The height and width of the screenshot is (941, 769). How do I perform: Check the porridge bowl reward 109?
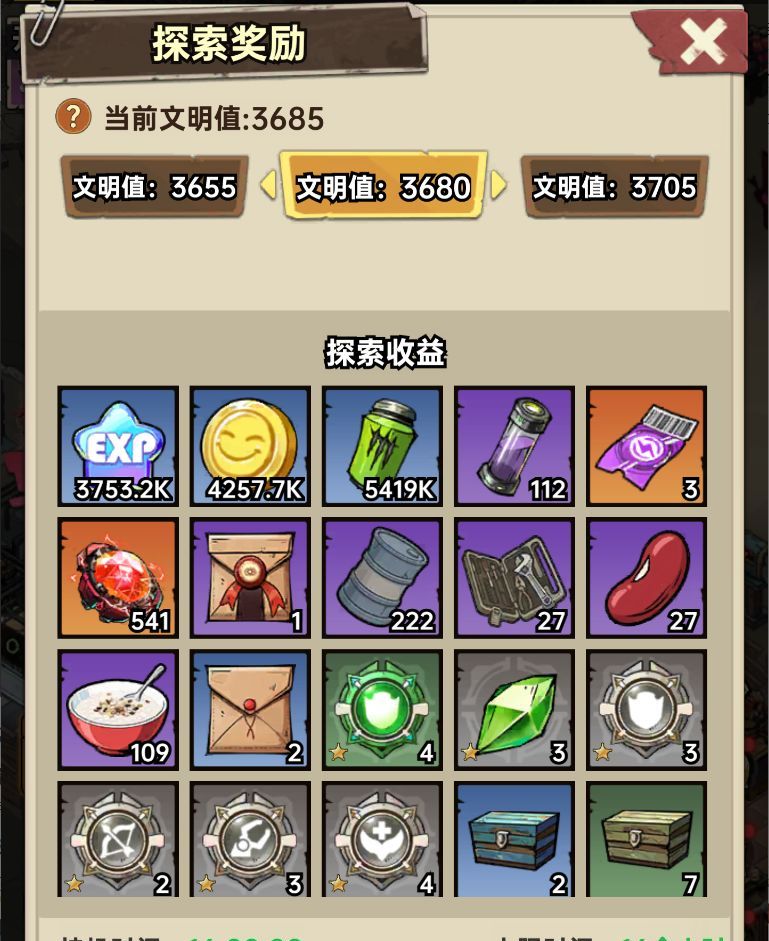click(118, 709)
